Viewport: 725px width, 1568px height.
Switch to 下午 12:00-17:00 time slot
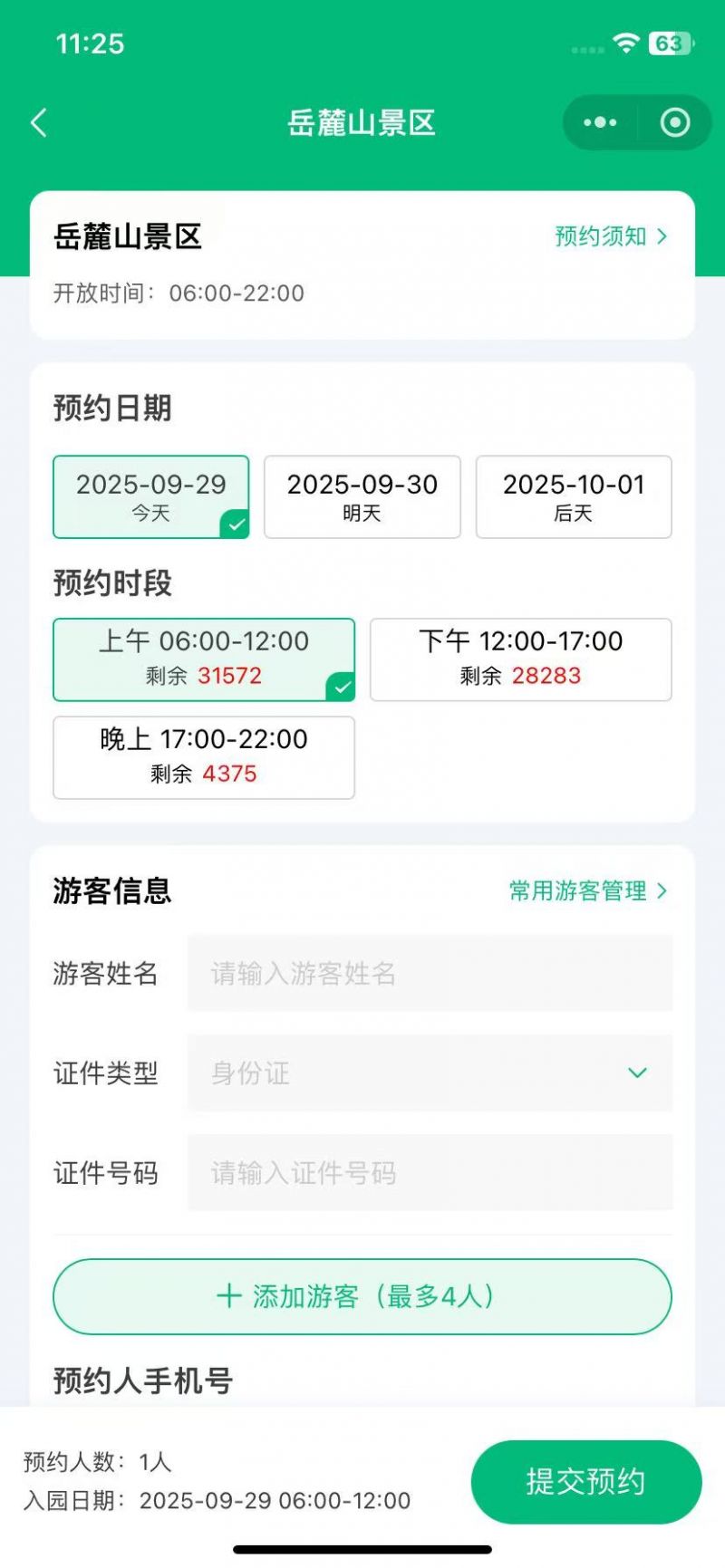tap(520, 659)
